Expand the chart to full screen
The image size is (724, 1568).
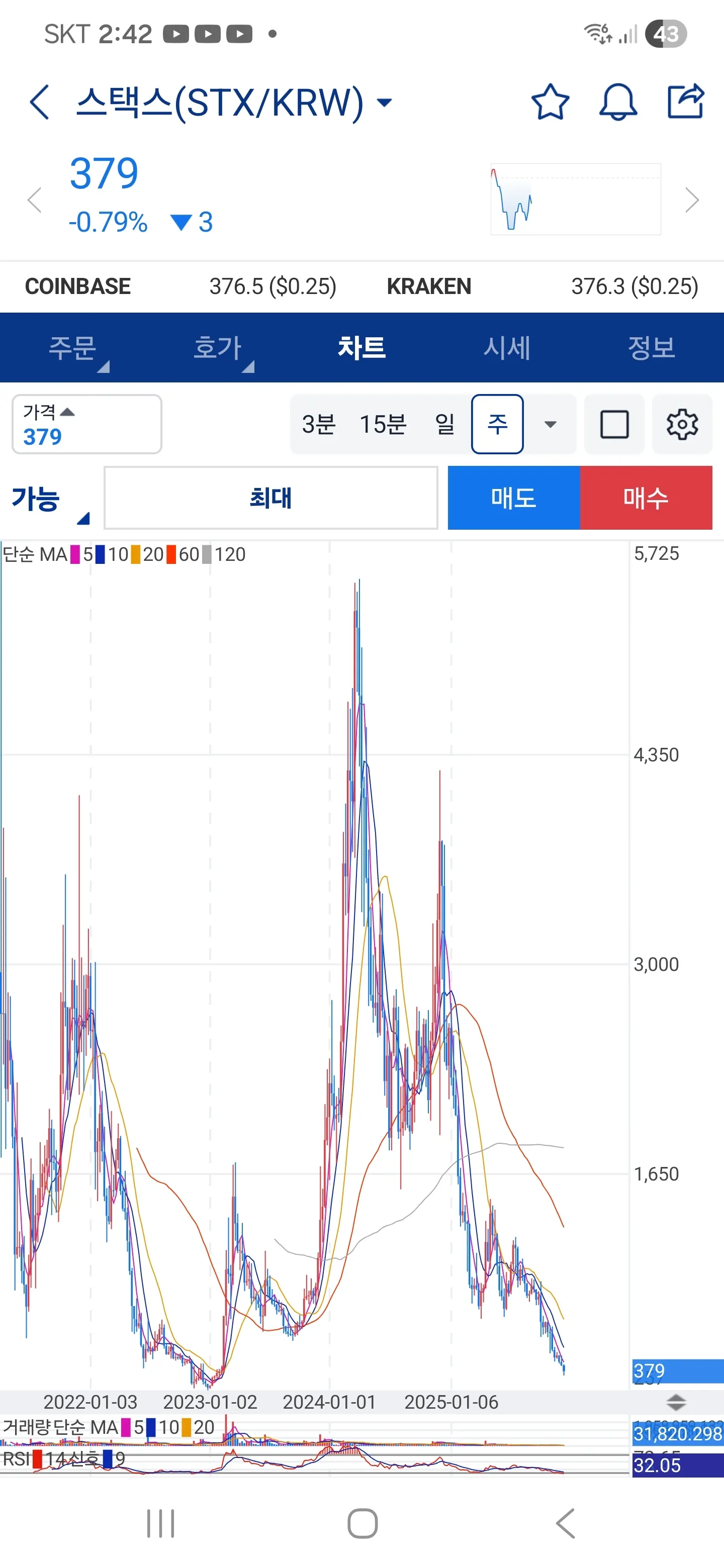point(614,424)
